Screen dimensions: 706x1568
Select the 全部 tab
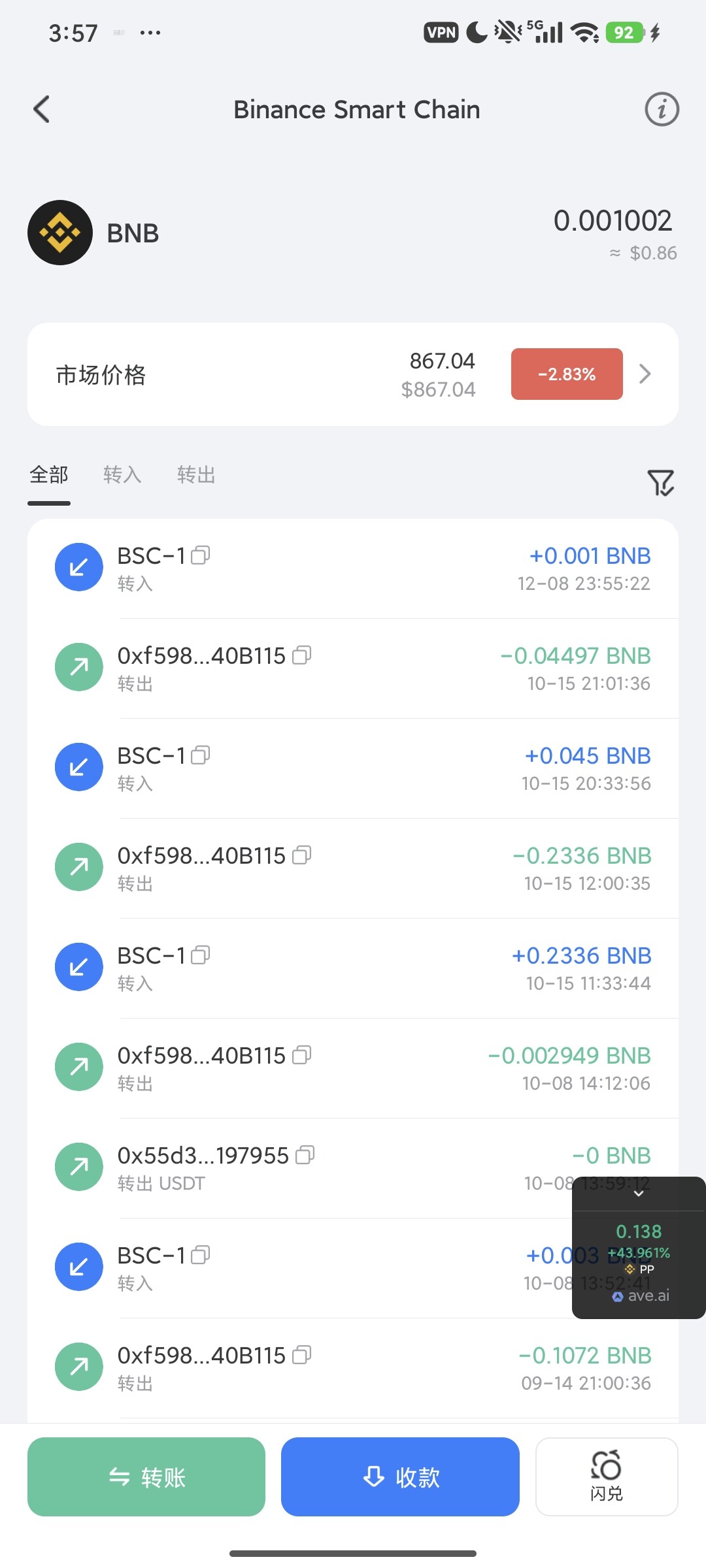click(49, 475)
